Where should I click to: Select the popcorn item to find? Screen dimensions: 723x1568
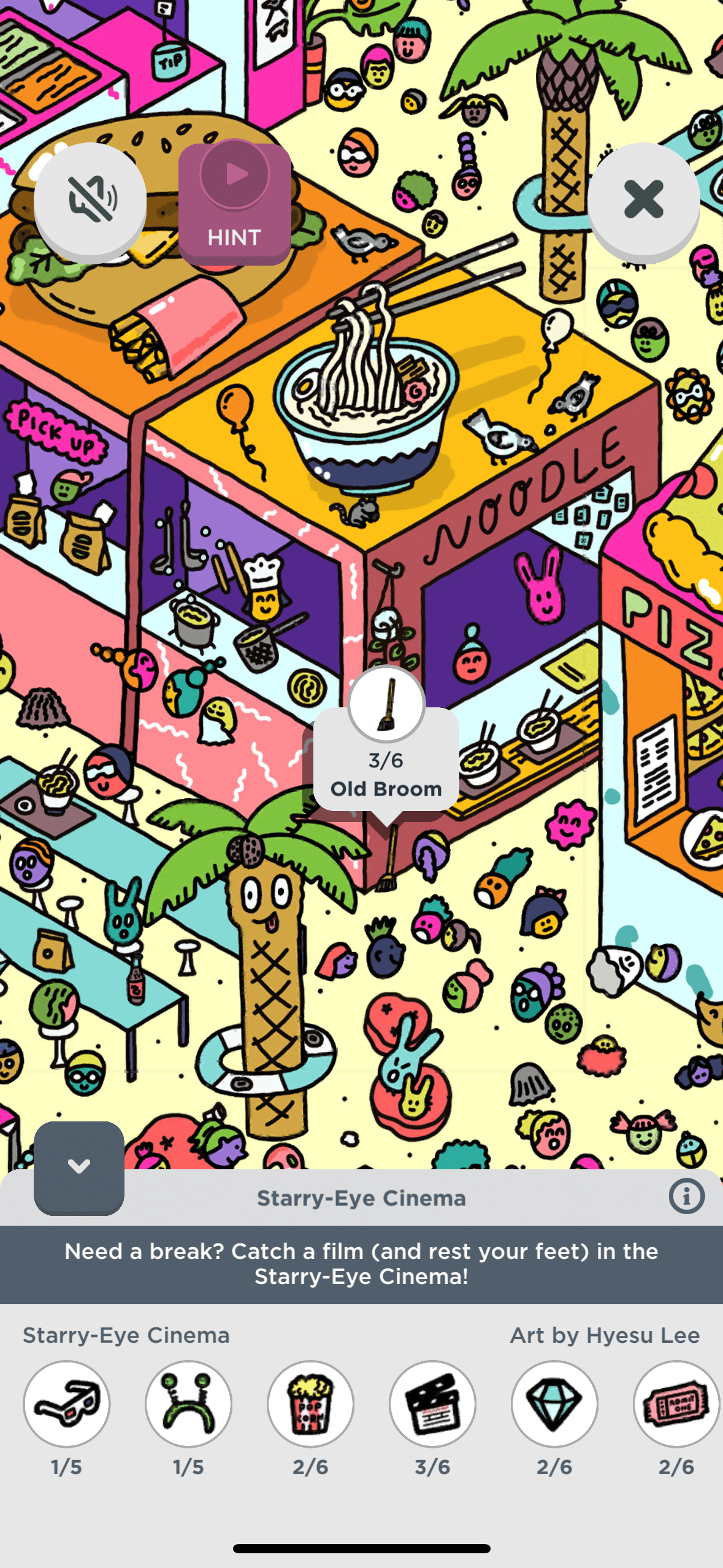[310, 1403]
